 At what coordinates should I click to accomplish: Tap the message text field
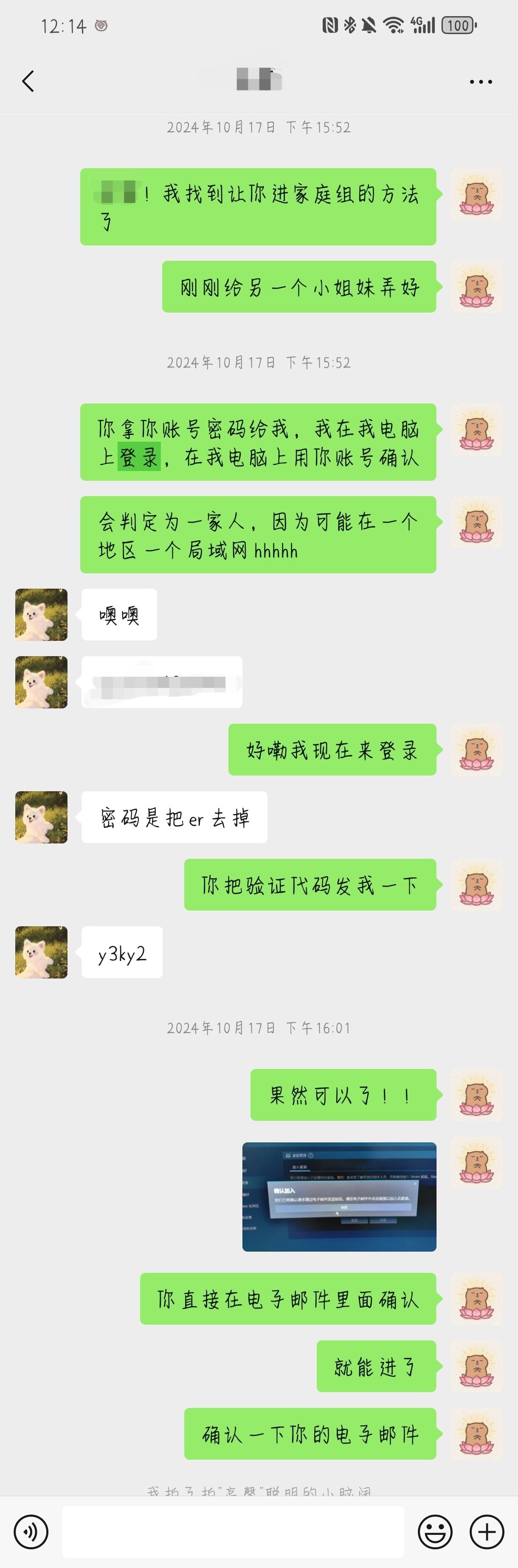(233, 1531)
